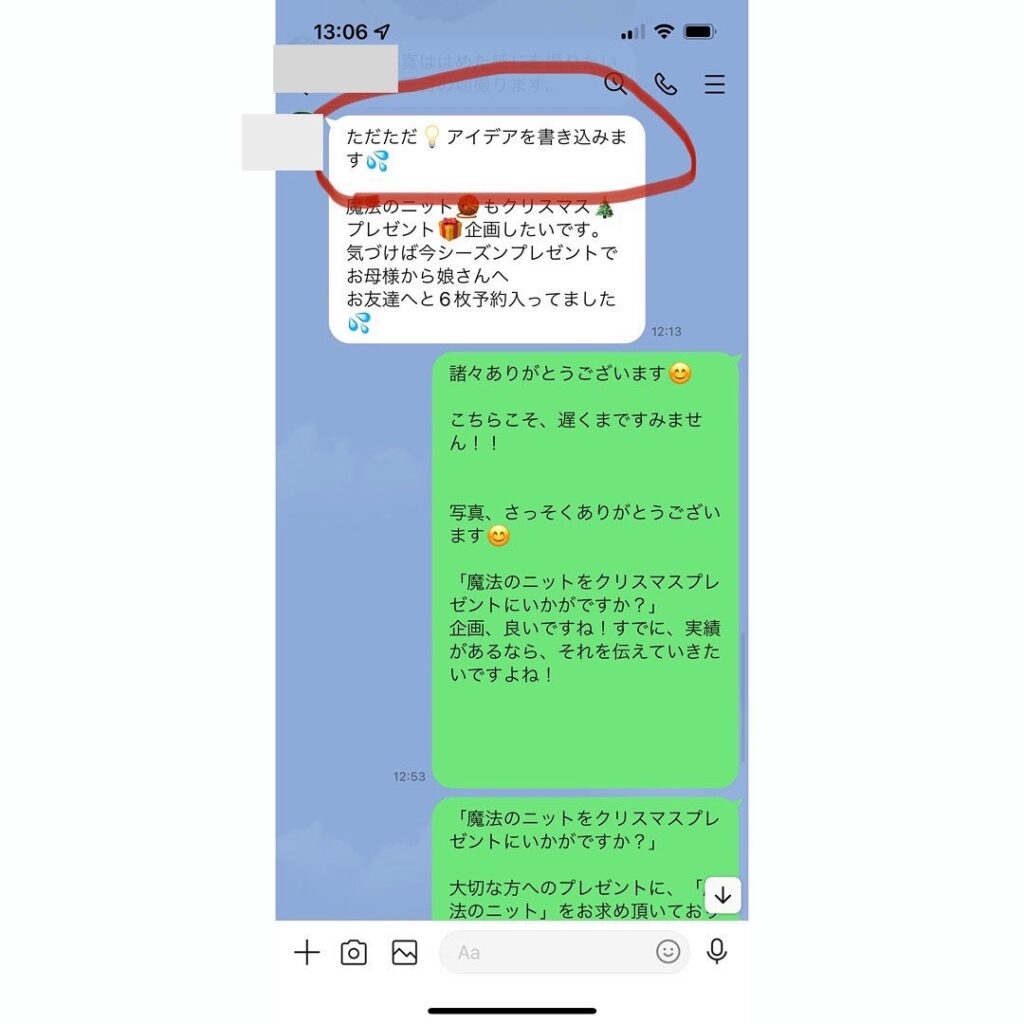Search within this chat
1024x1024 pixels.
(615, 84)
